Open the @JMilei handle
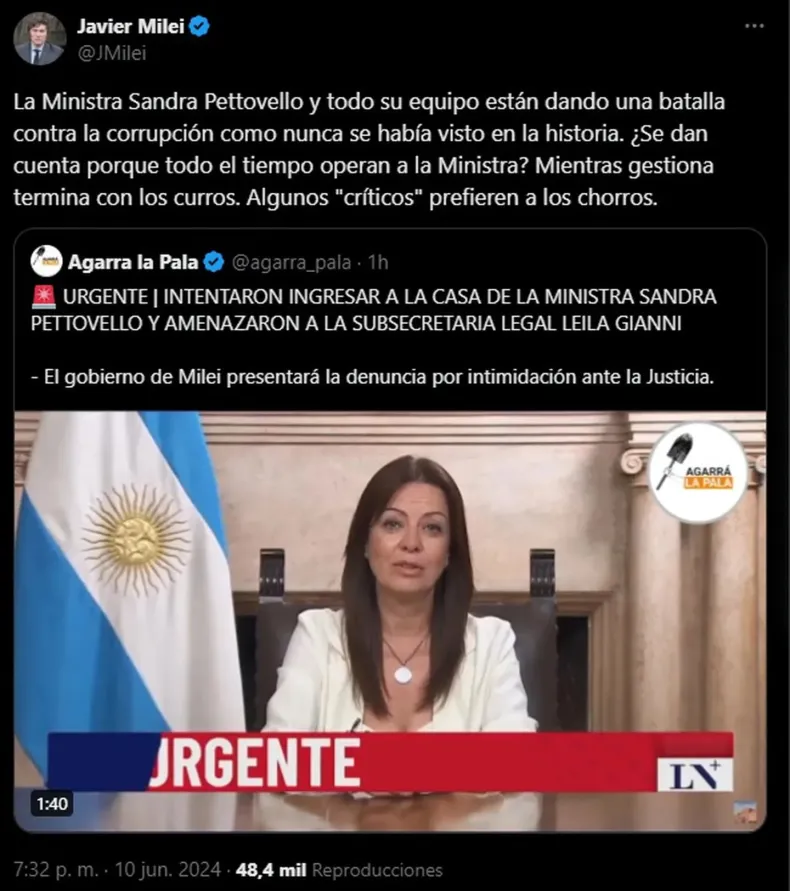Screen dimensions: 790x891 pyautogui.click(x=111, y=53)
